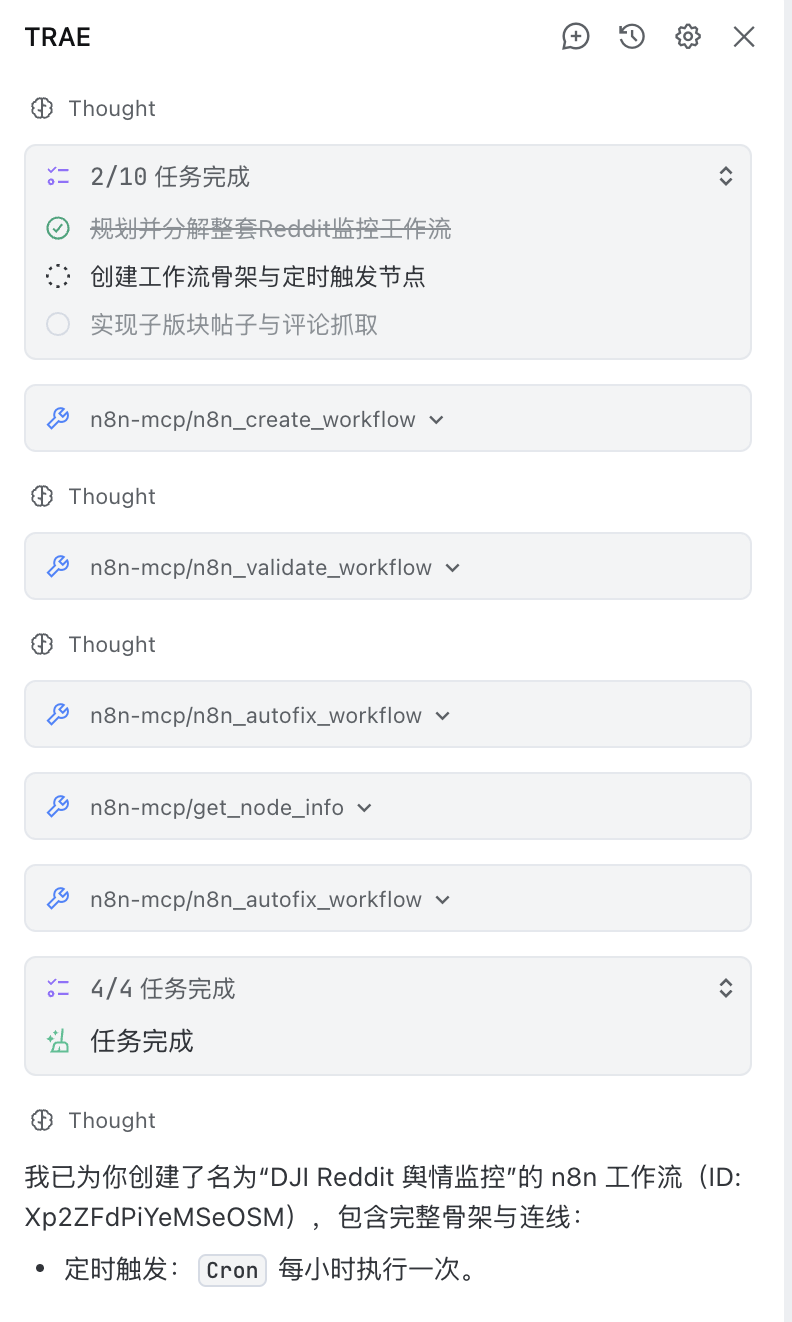792x1322 pixels.
Task: Open the Thought above the final summary
Action: [93, 1120]
